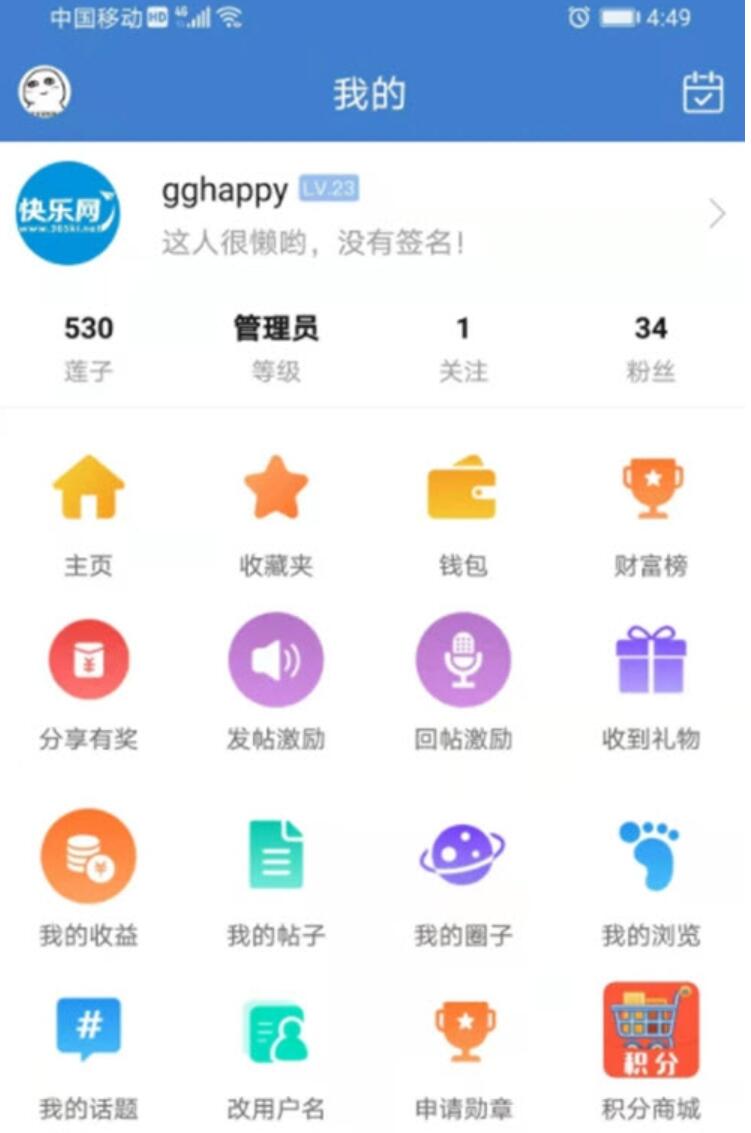The width and height of the screenshot is (751, 1133).
Task: Open 钱包 wallet
Action: click(x=463, y=512)
